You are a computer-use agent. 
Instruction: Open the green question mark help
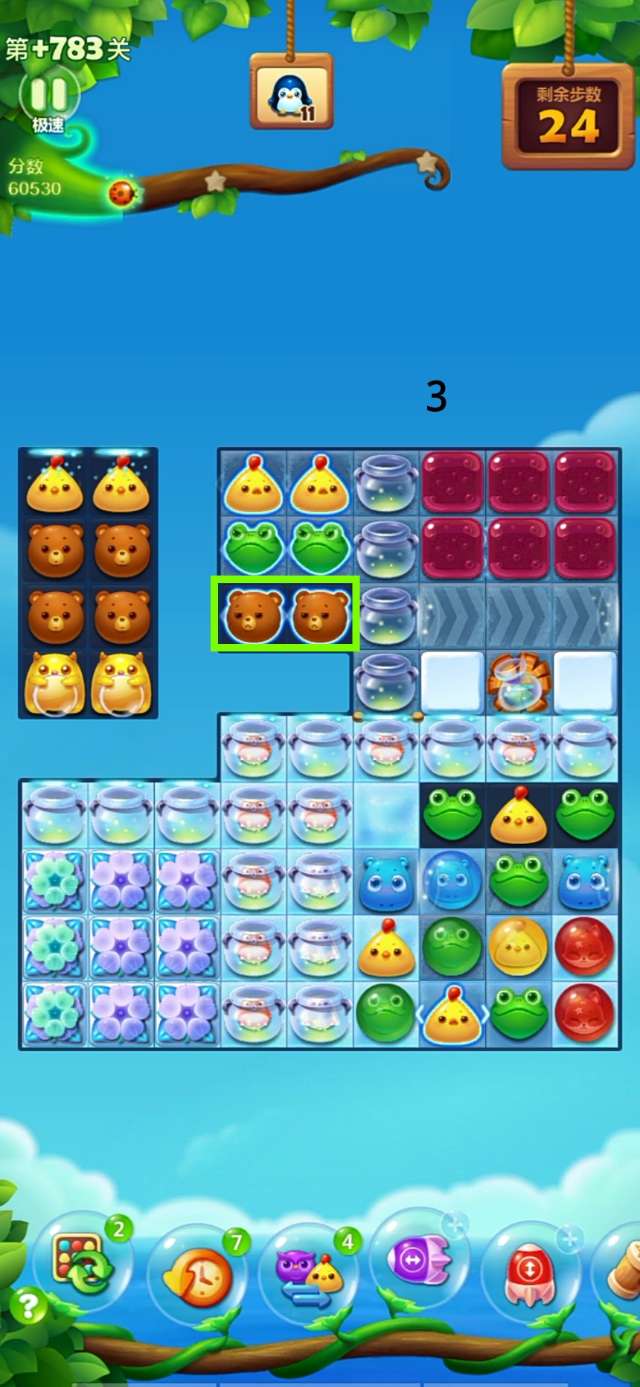point(29,1306)
